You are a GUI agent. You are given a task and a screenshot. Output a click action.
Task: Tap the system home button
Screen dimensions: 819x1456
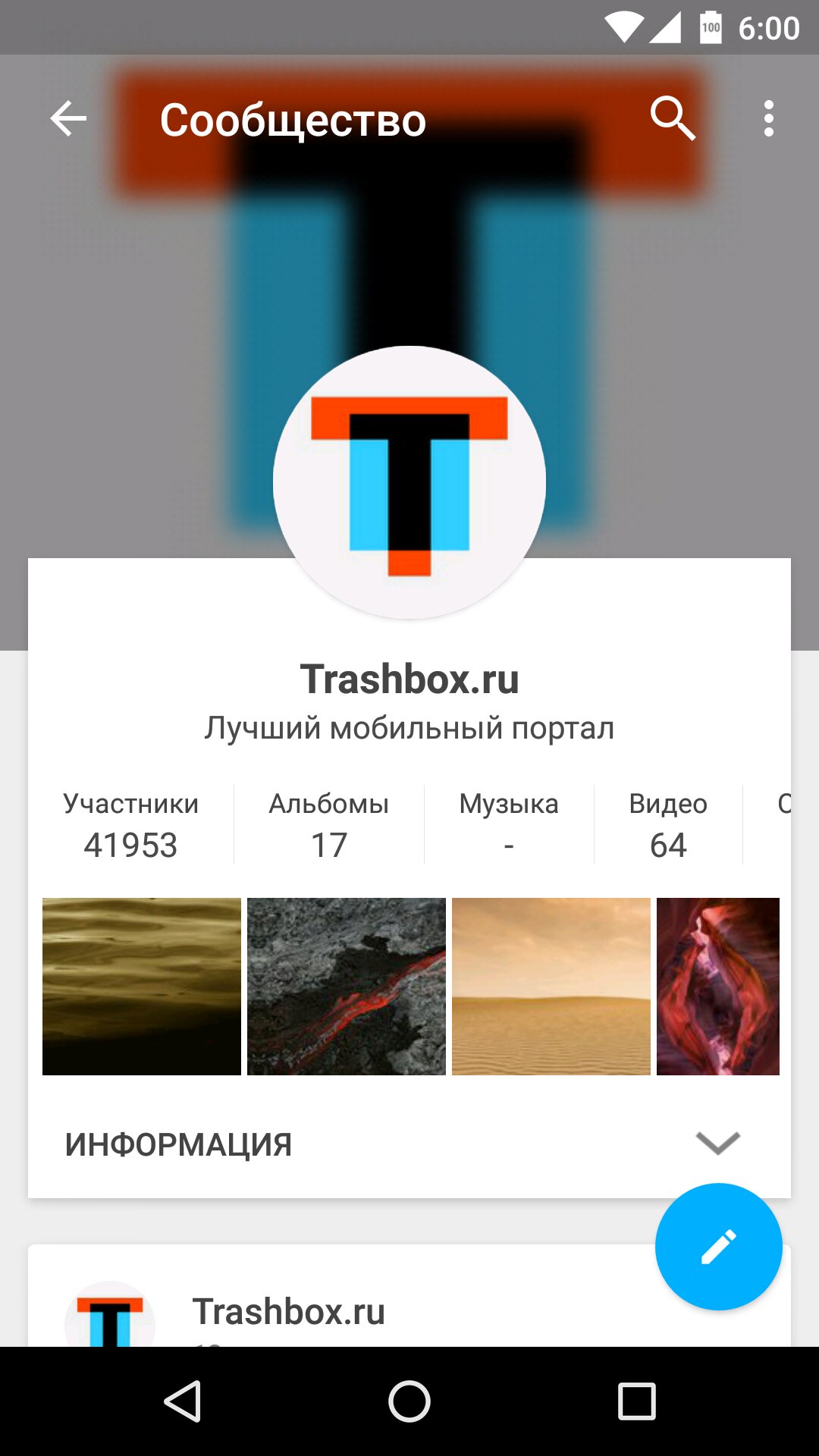[409, 1401]
